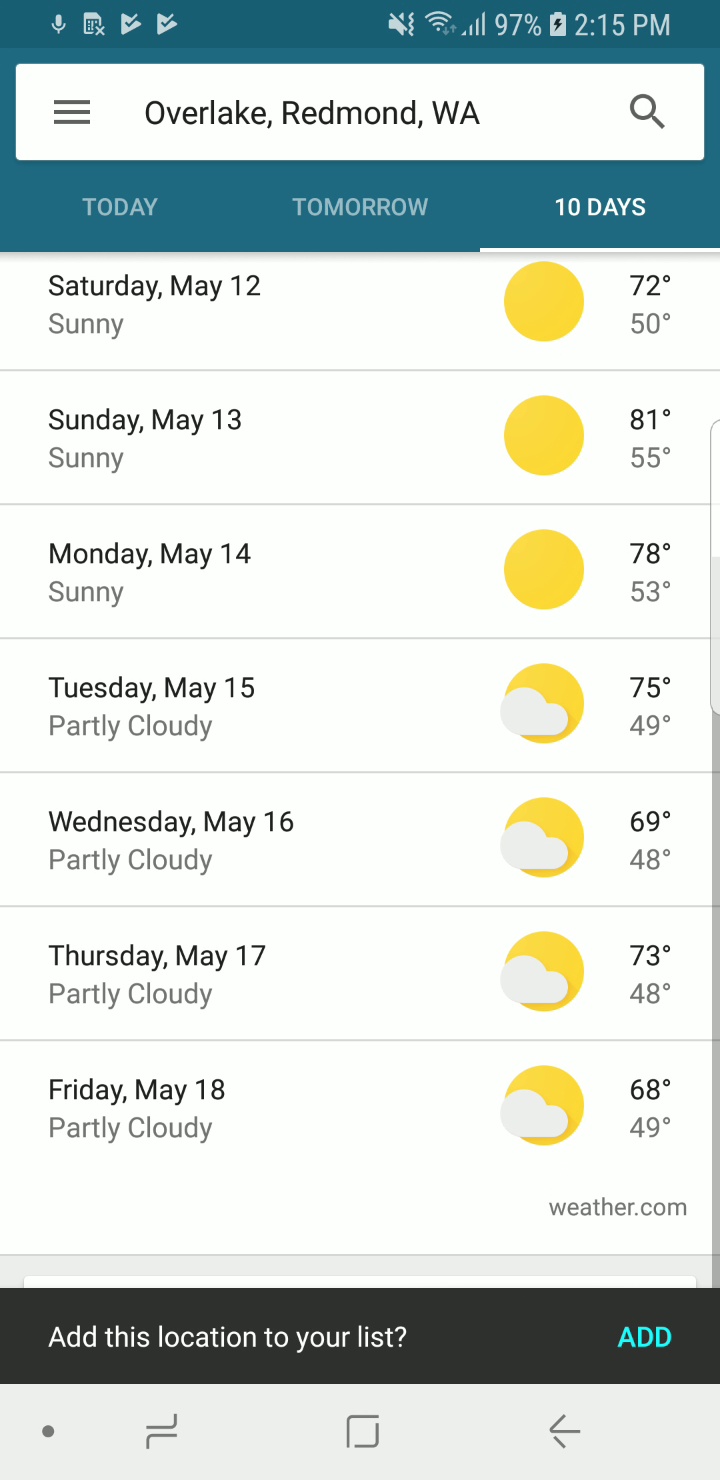The height and width of the screenshot is (1480, 720).
Task: Switch to the Today tab
Action: [x=120, y=207]
